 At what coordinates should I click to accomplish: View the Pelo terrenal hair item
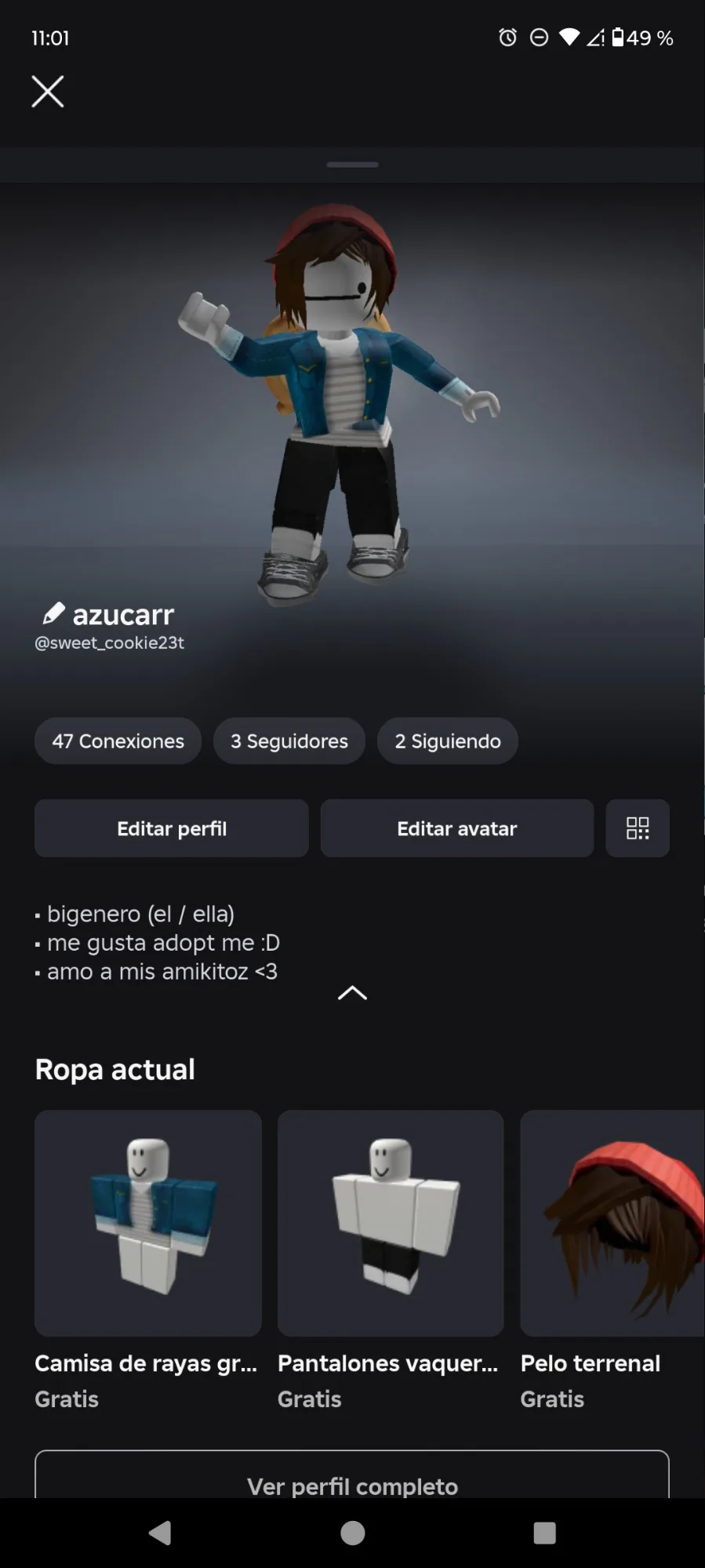click(612, 1223)
